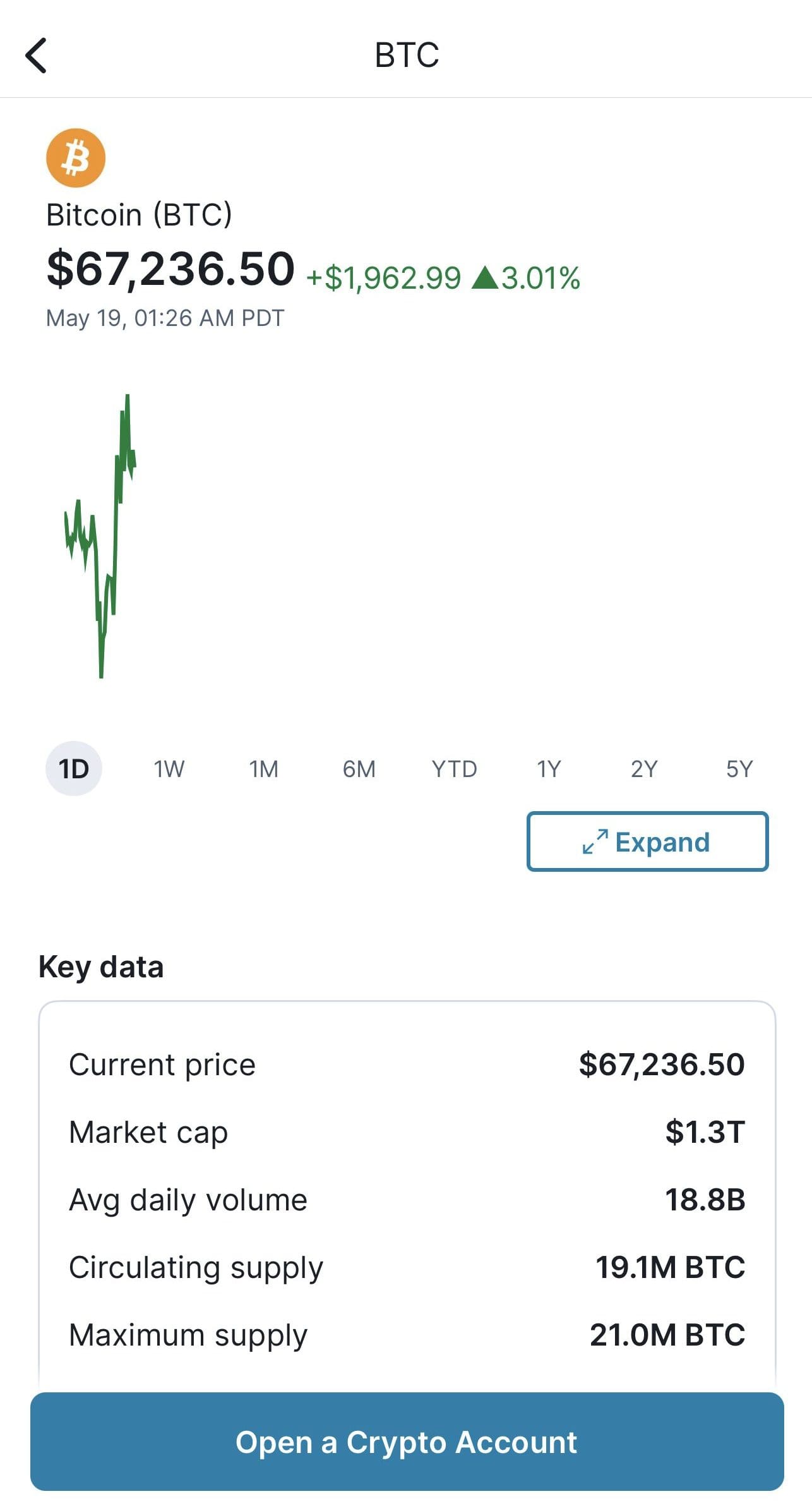Switch to the 6M chart range
This screenshot has width=812, height=1501.
[x=359, y=769]
